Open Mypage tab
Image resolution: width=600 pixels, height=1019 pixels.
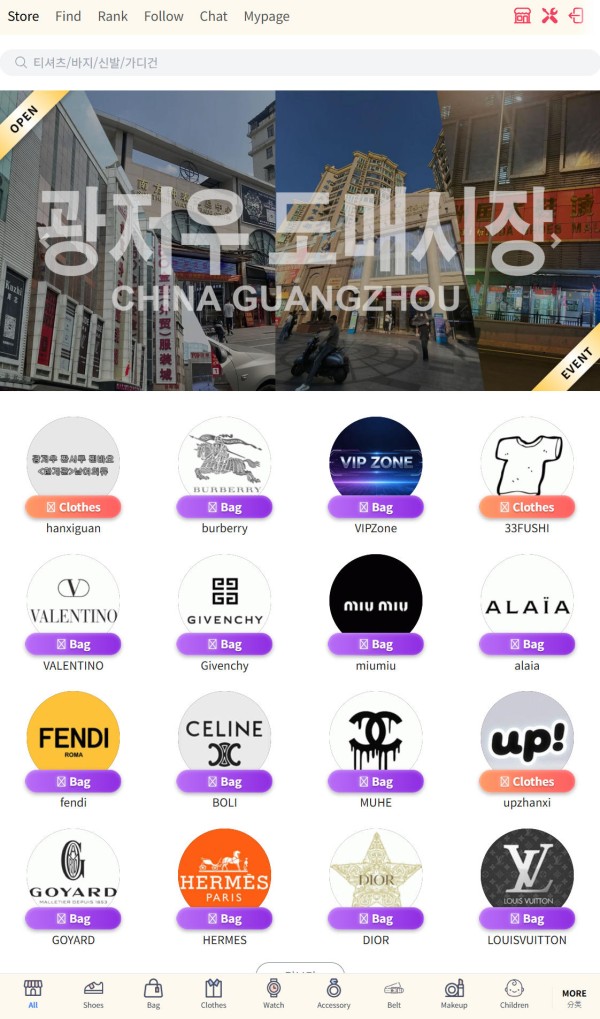click(x=267, y=16)
